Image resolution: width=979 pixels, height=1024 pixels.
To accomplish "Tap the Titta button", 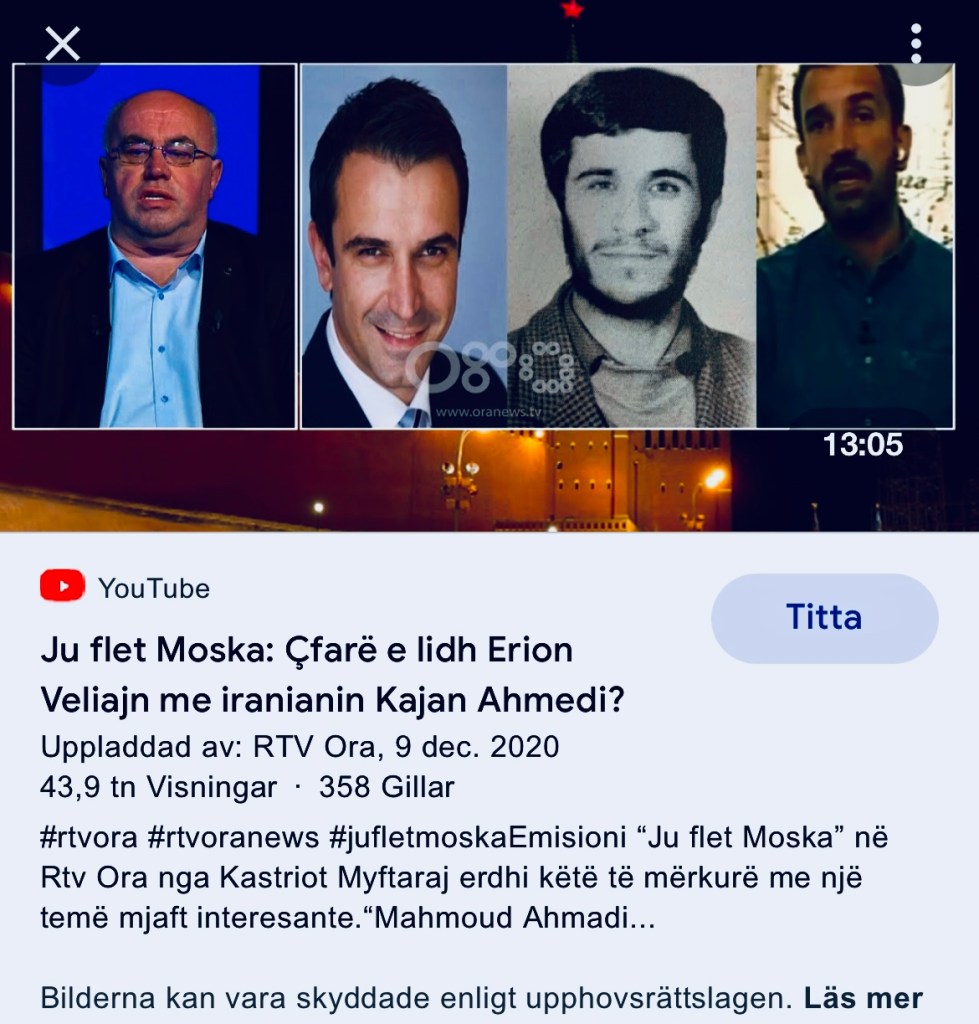I will 824,618.
